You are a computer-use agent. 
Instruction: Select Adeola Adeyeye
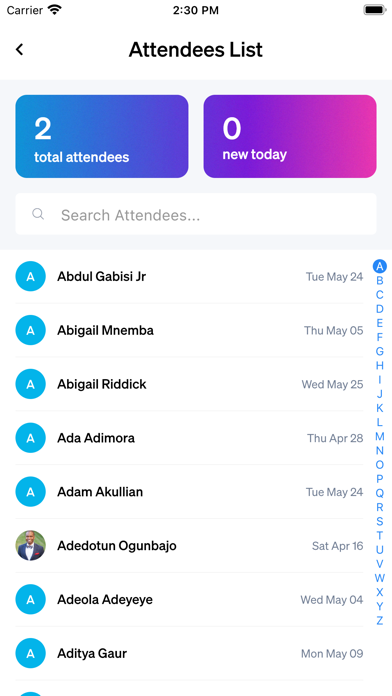point(189,600)
